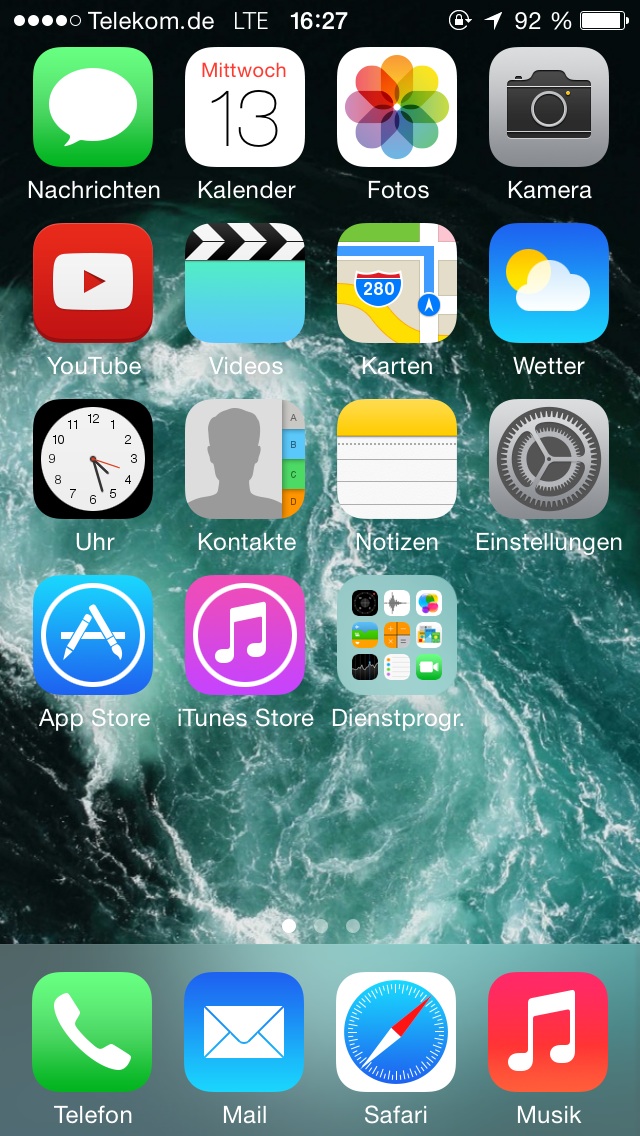This screenshot has width=640, height=1136.
Task: Launch YouTube
Action: (93, 283)
